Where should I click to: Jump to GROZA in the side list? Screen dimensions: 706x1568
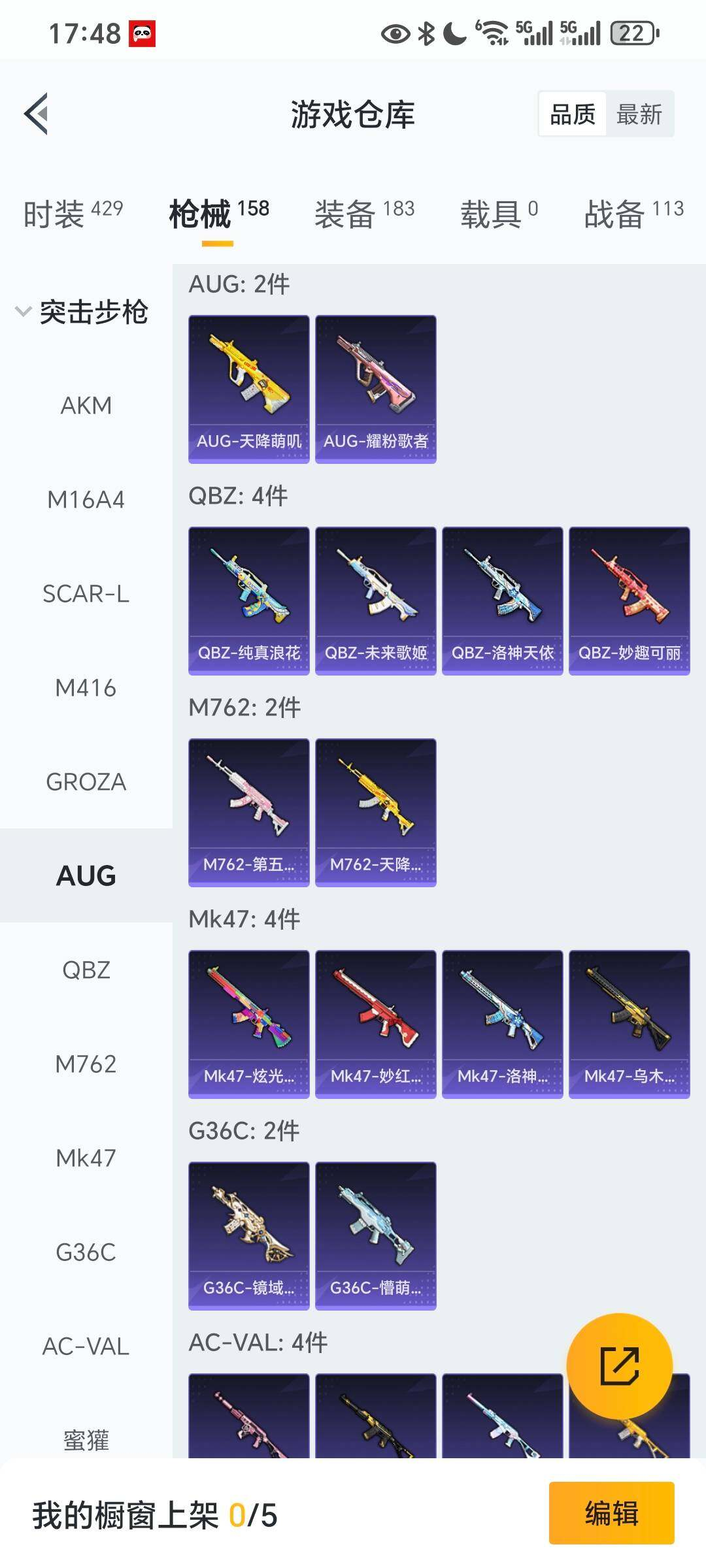coord(86,782)
